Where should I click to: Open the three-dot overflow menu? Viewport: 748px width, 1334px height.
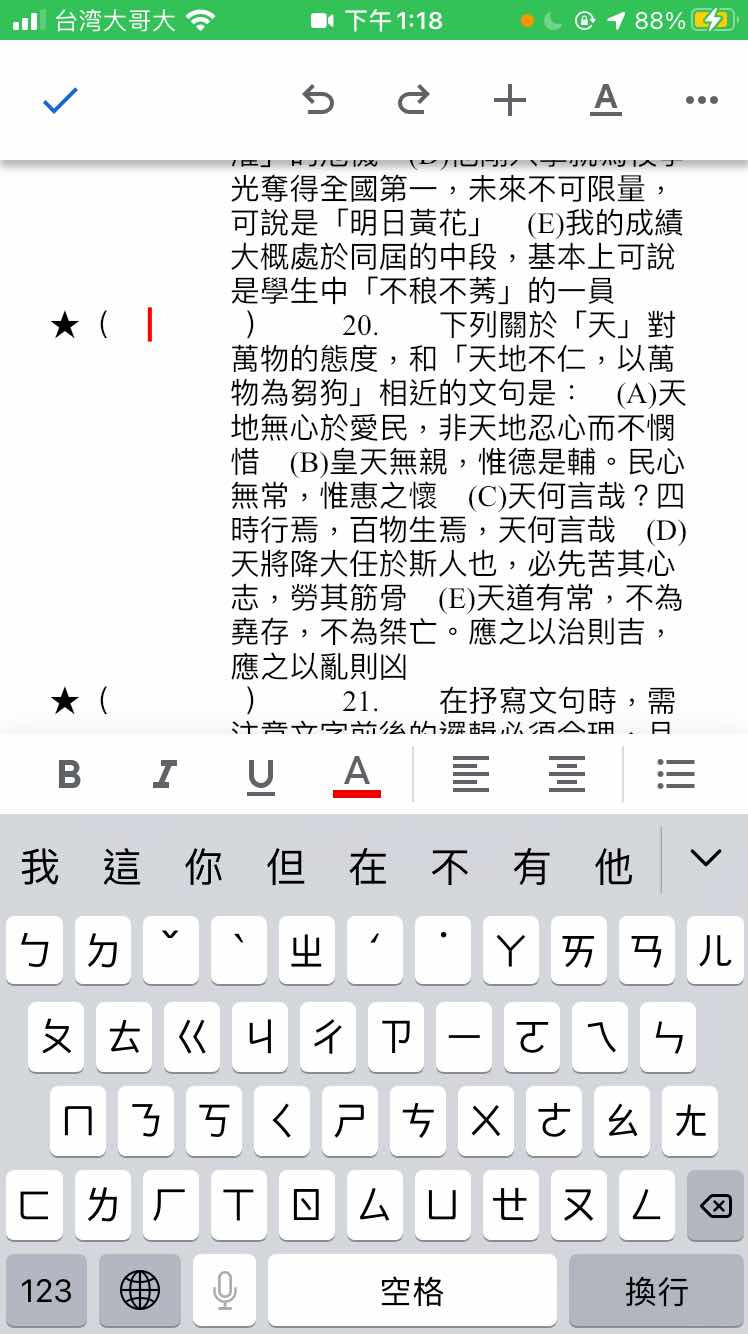(x=702, y=100)
